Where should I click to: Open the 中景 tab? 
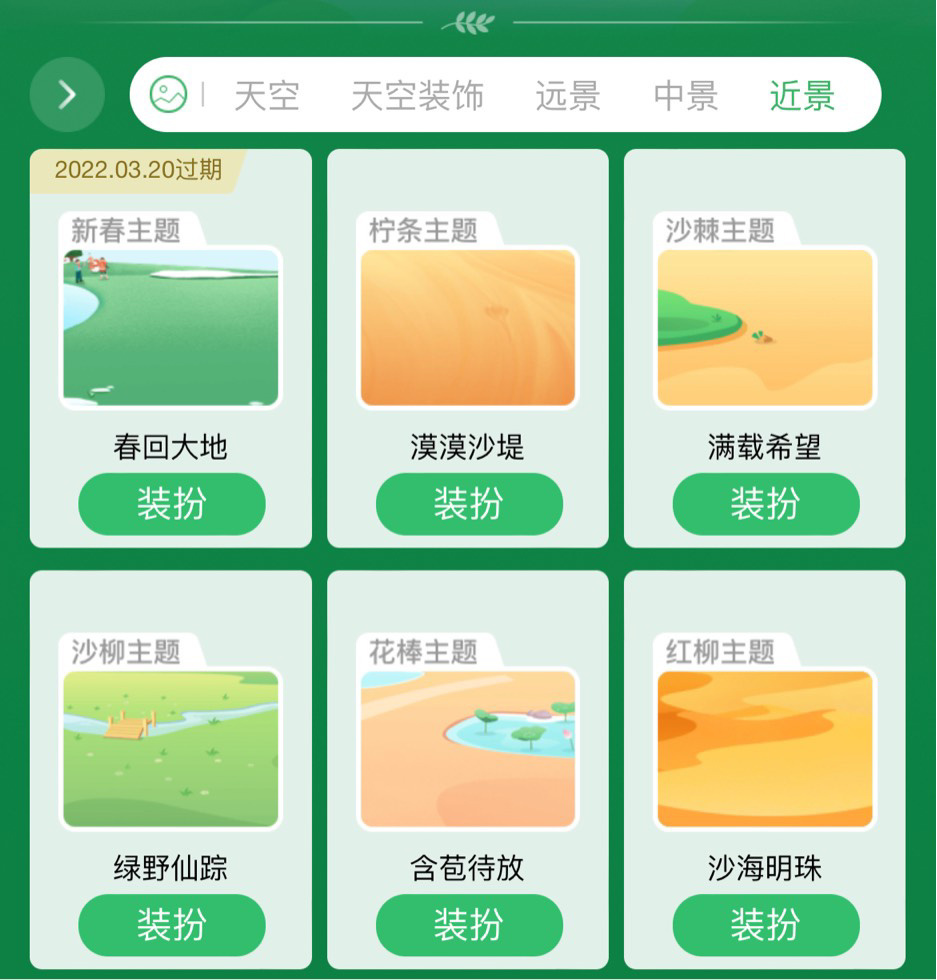[686, 96]
